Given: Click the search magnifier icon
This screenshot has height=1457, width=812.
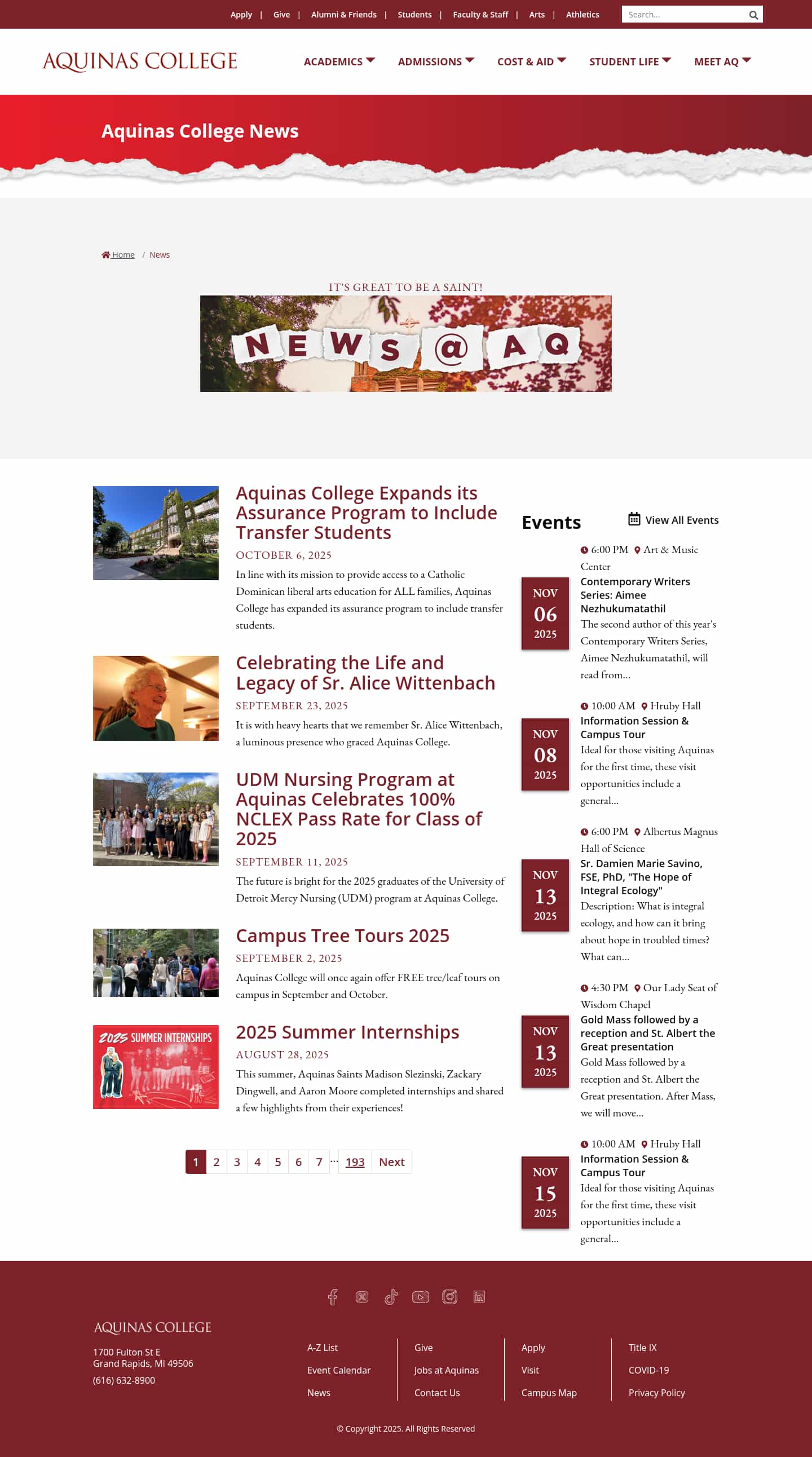Looking at the screenshot, I should point(754,15).
